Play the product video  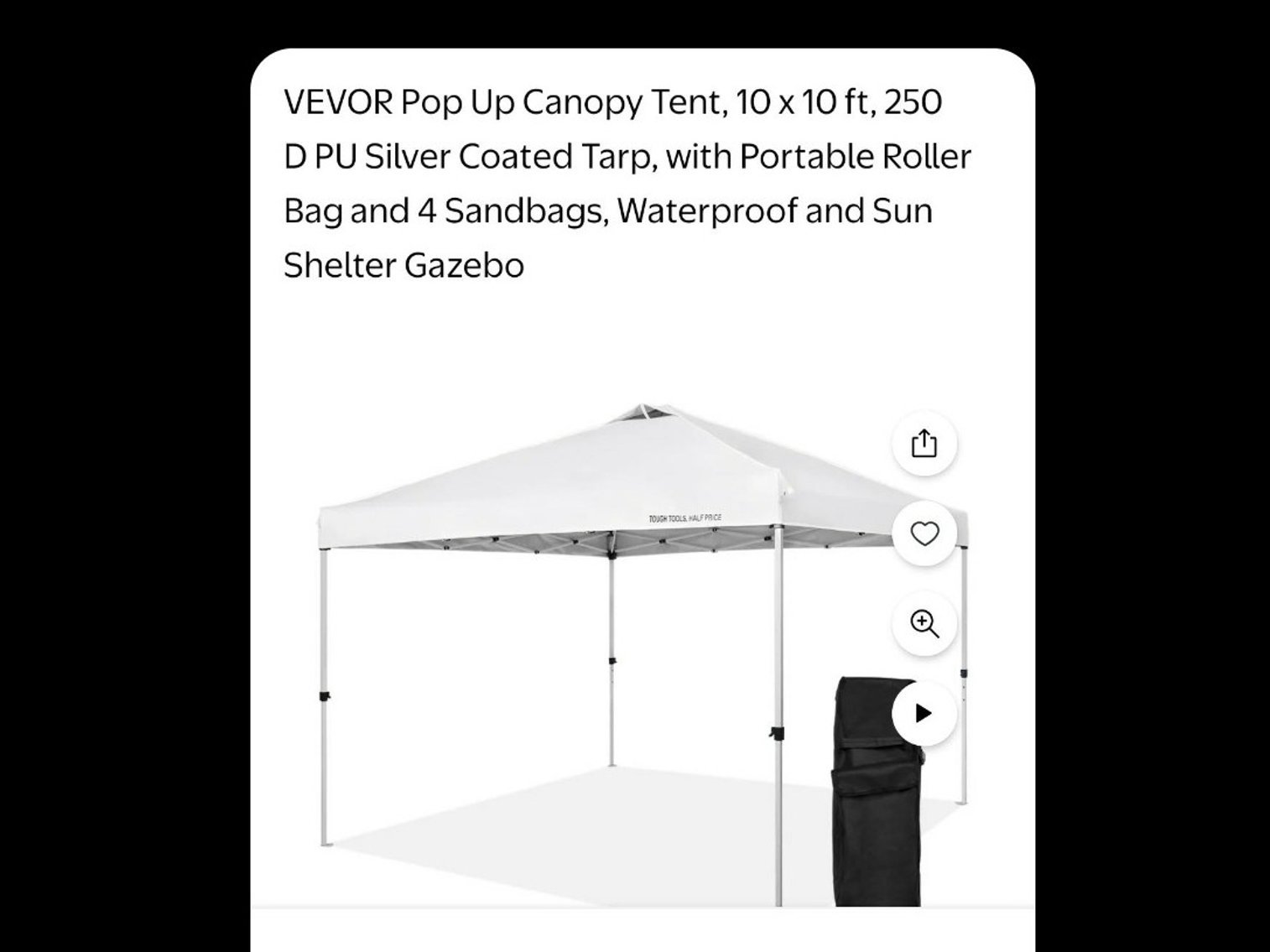924,713
